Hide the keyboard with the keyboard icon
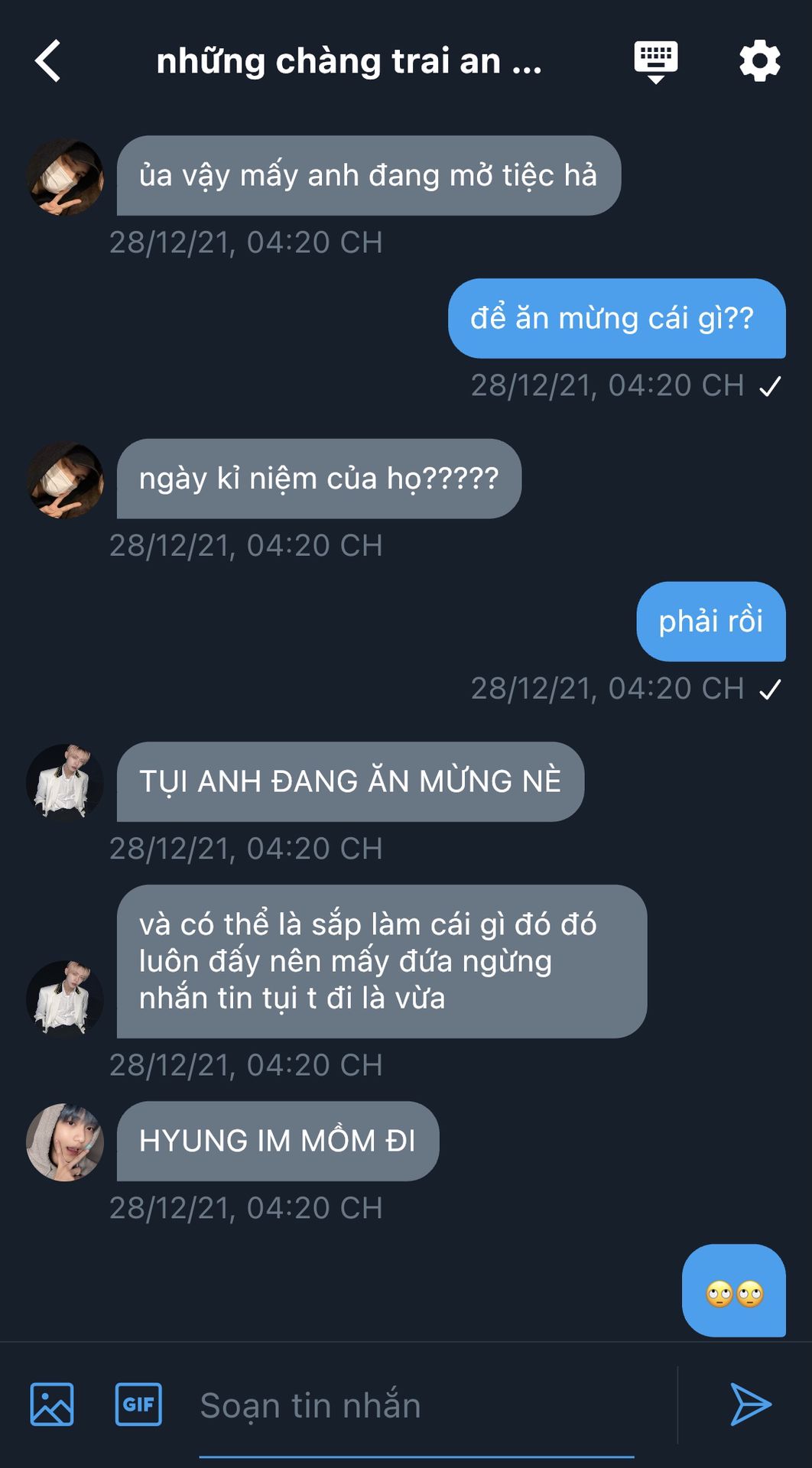The height and width of the screenshot is (1468, 812). (x=656, y=62)
